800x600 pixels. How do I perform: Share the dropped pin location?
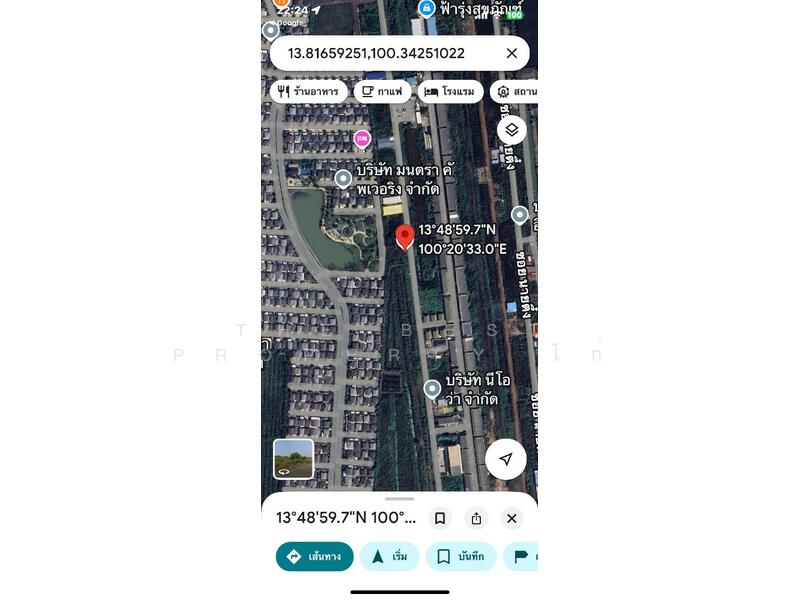[x=476, y=518]
